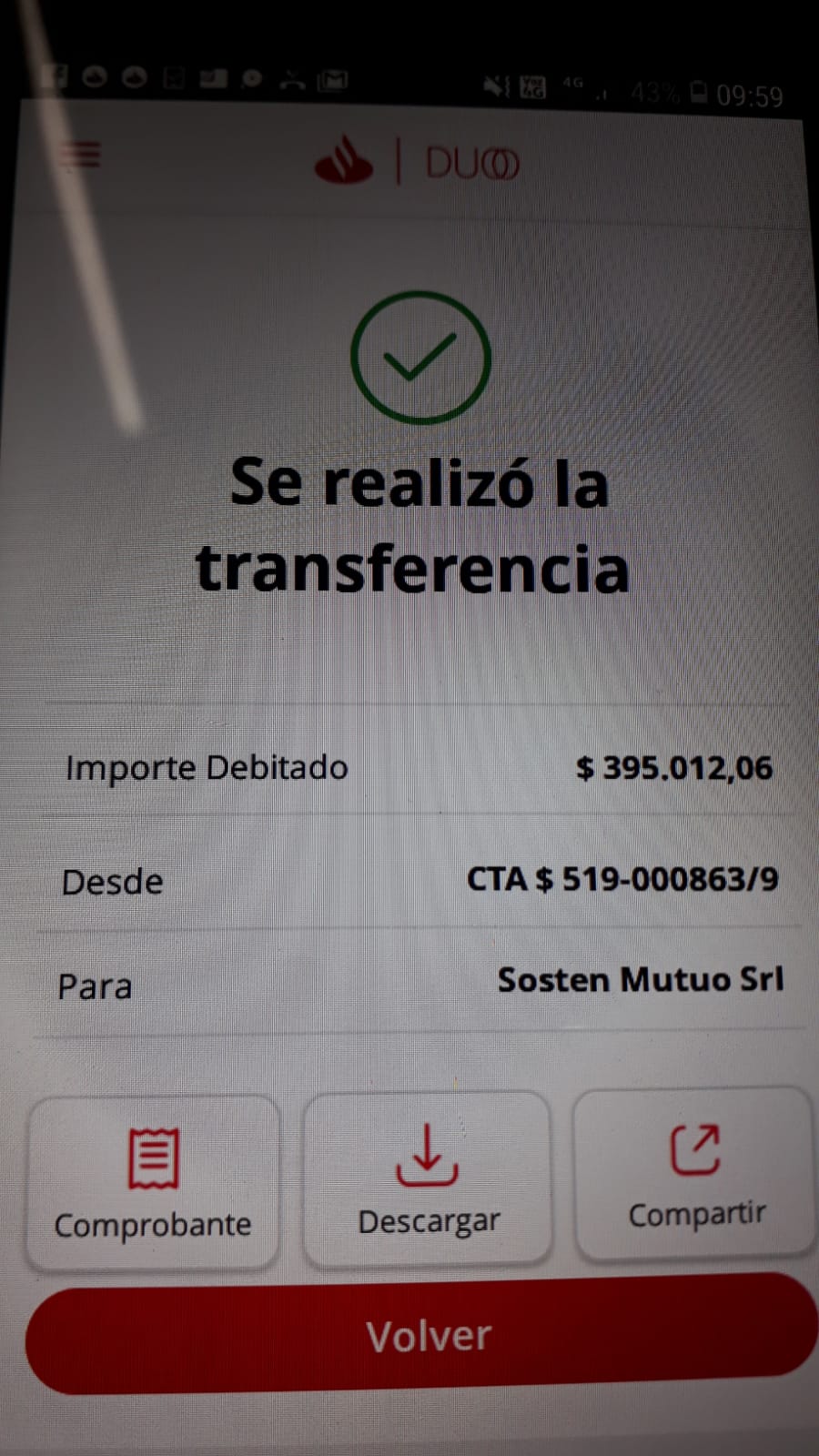Viewport: 819px width, 1456px height.
Task: Share the transfer via Compartir
Action: pos(695,1175)
